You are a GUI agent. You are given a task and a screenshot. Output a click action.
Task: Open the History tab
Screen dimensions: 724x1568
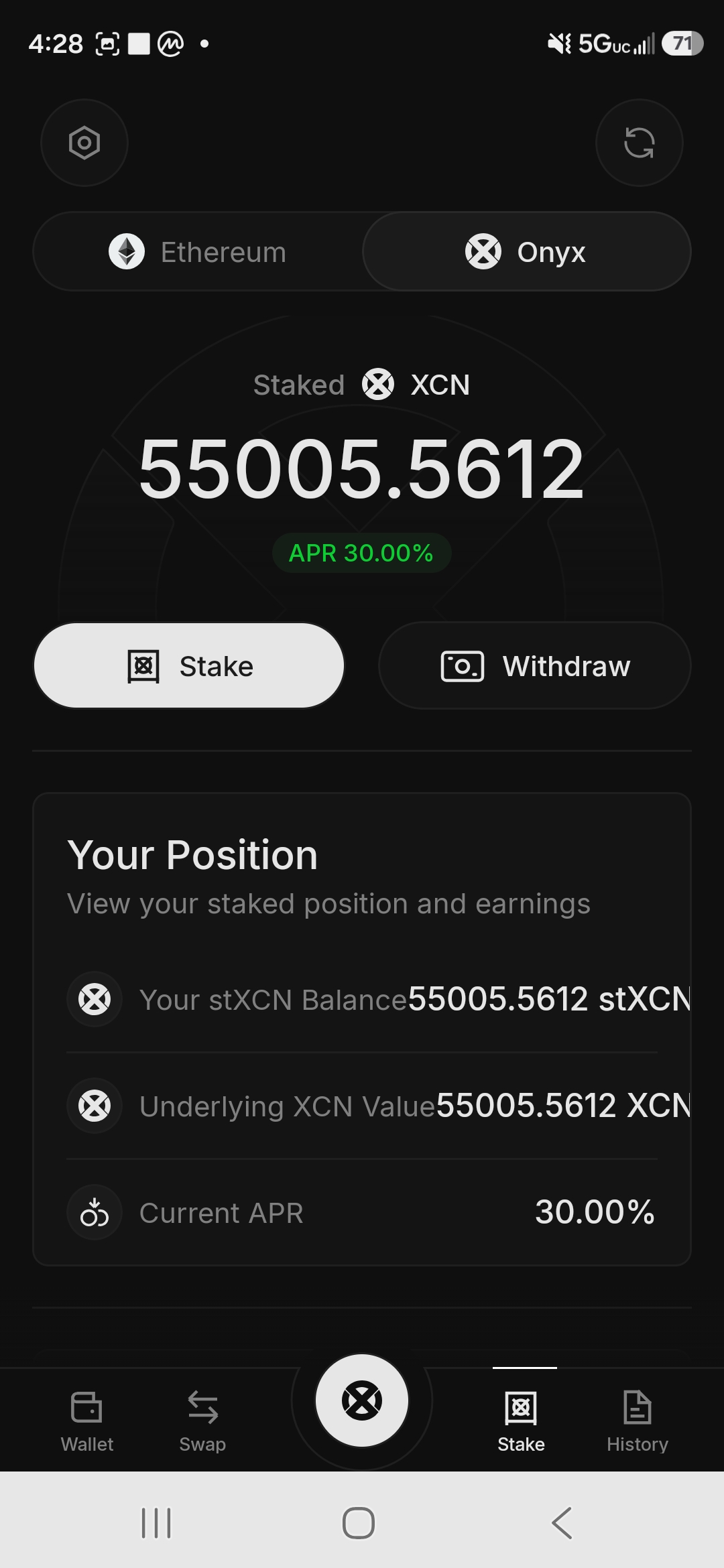point(638,1421)
